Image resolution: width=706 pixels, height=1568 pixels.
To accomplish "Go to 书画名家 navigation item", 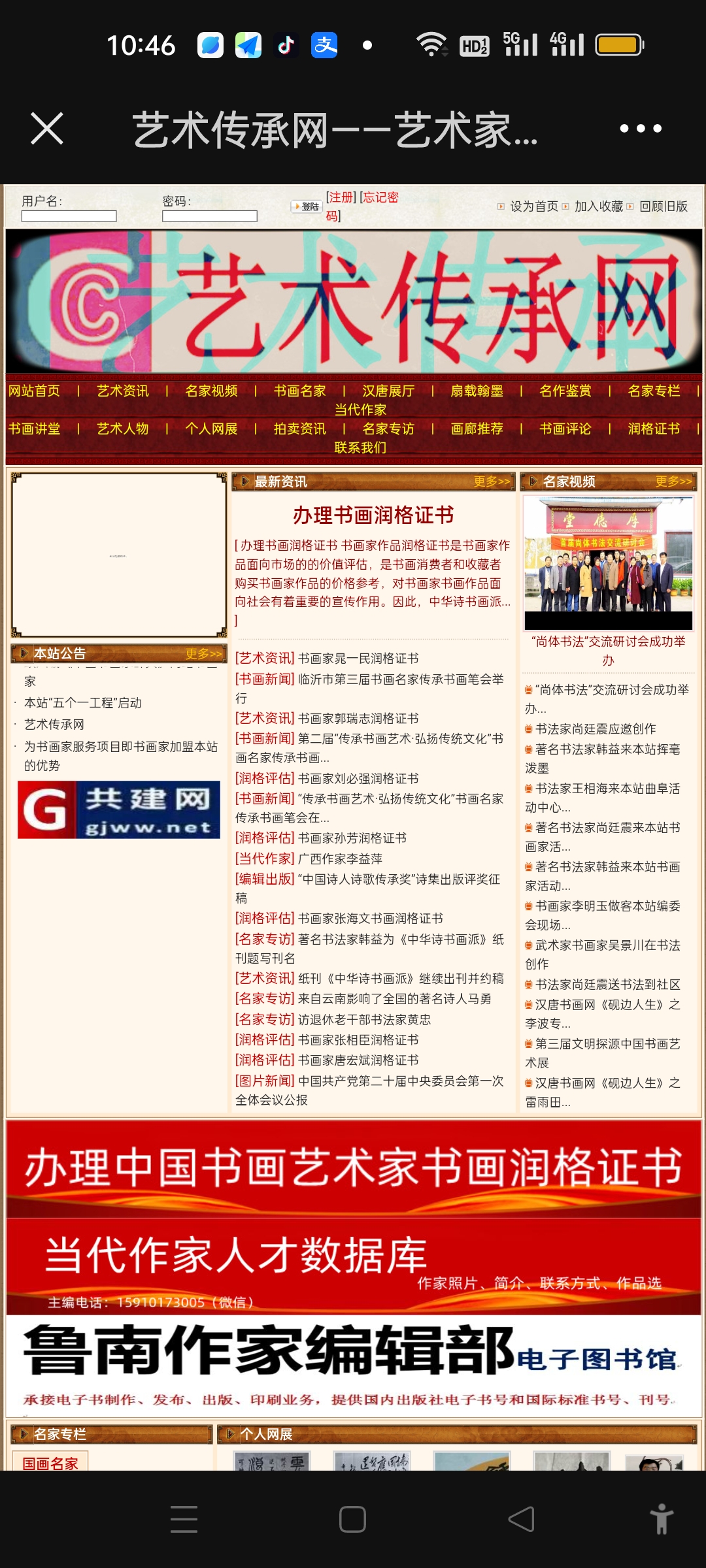I will click(x=299, y=391).
